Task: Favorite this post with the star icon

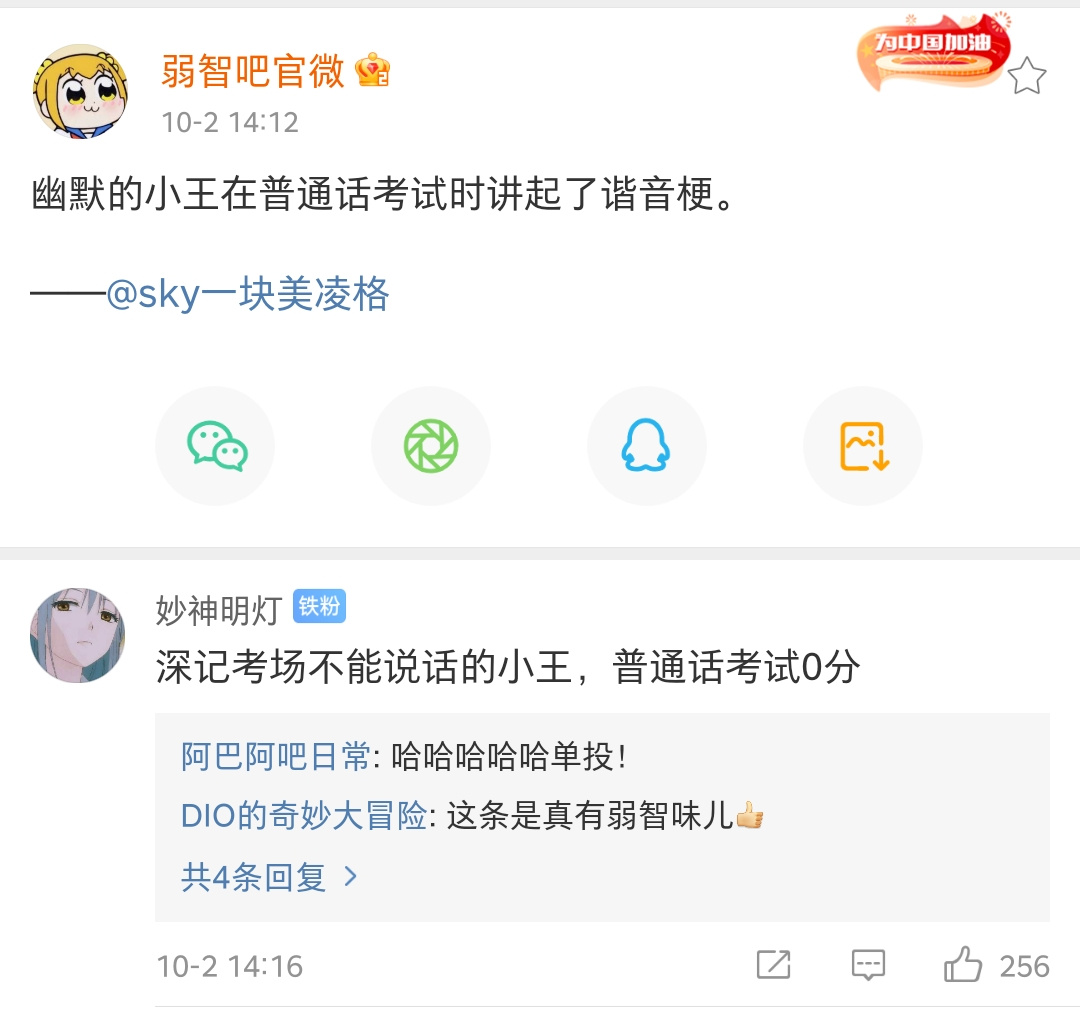Action: coord(1026,76)
